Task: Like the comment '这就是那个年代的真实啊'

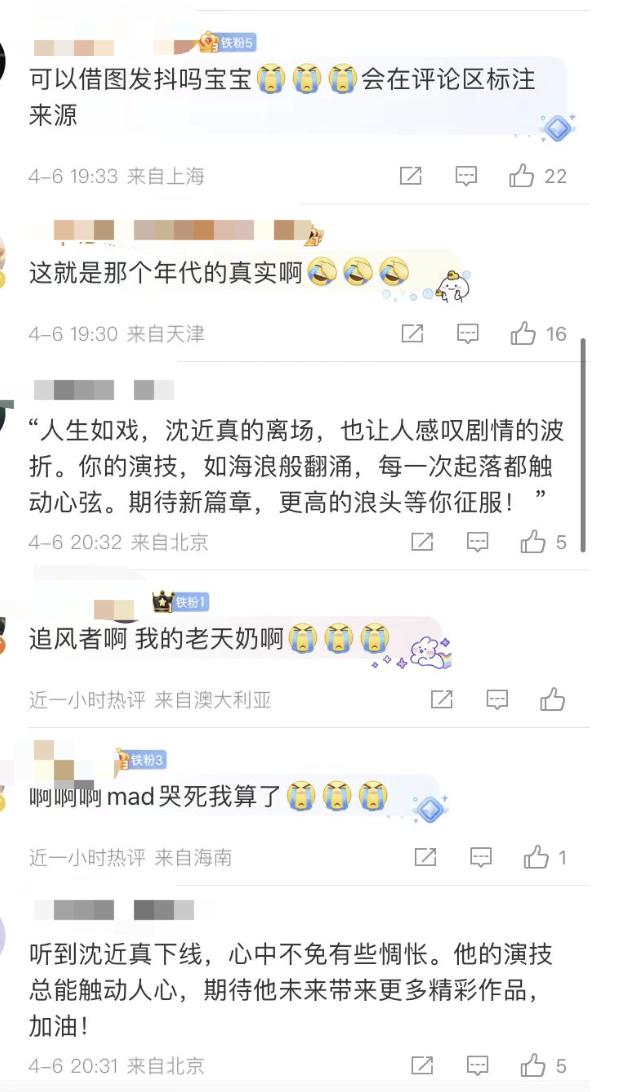Action: click(523, 334)
